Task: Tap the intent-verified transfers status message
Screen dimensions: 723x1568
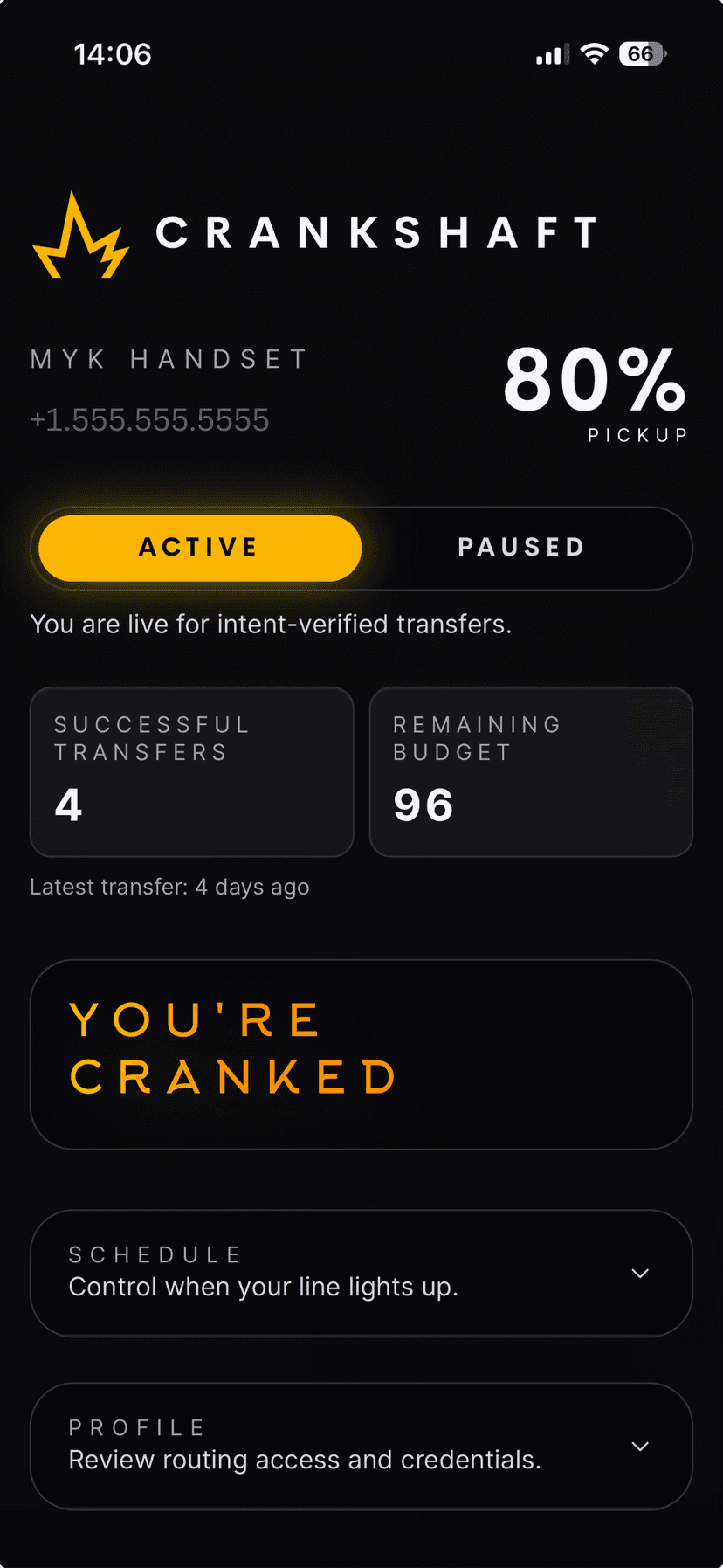Action: 271,624
